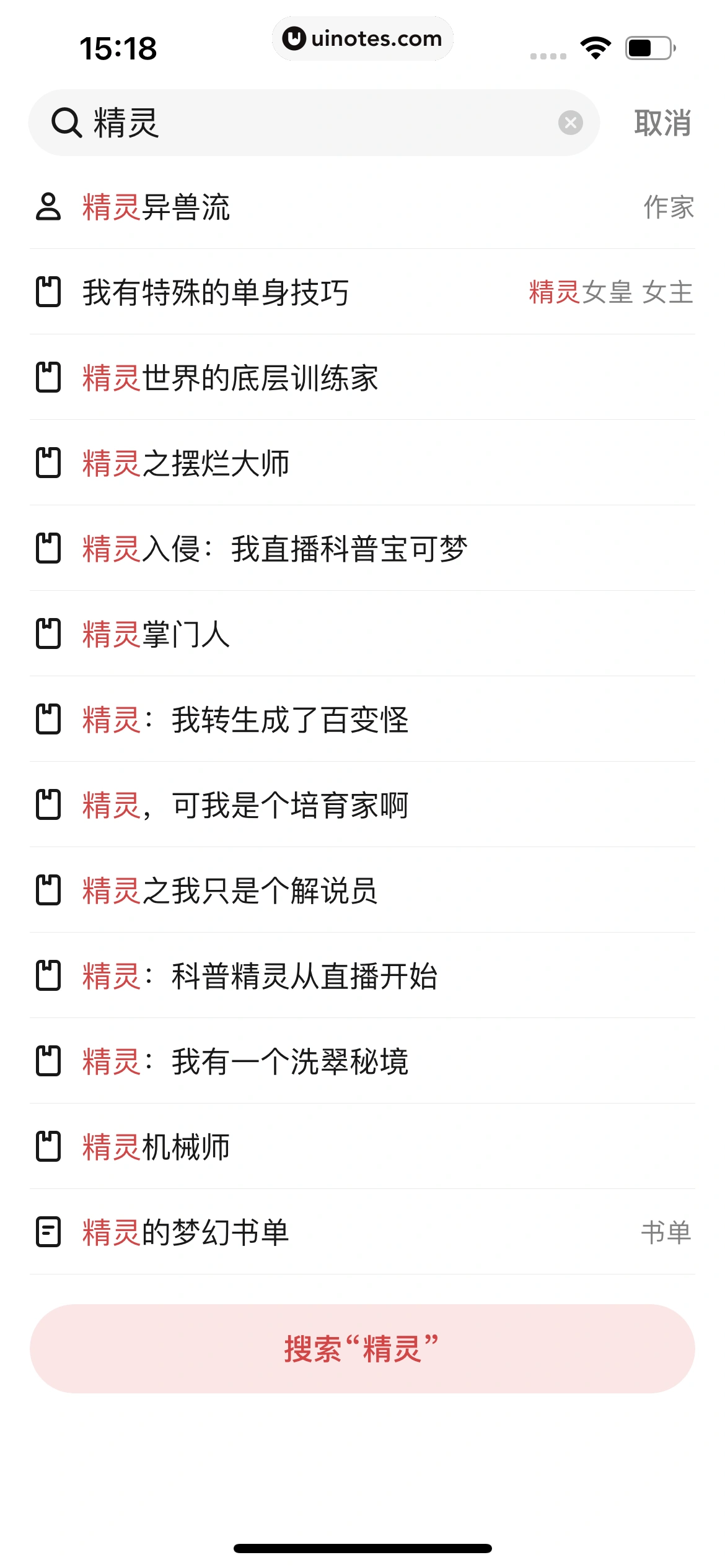
Task: Click the magnifier icon in the search bar
Action: [x=65, y=122]
